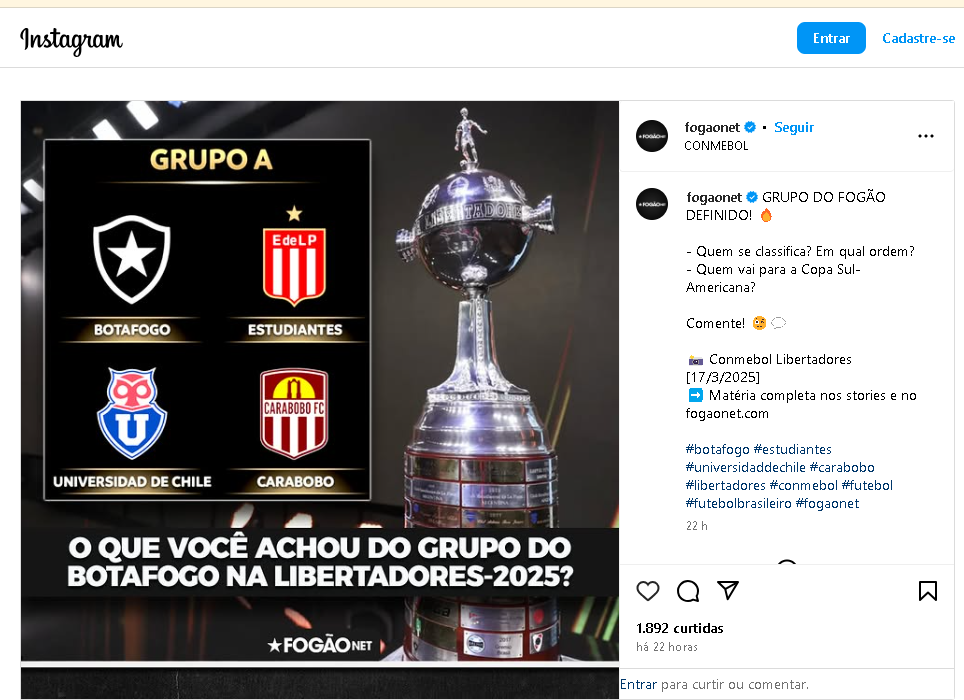This screenshot has width=964, height=700.
Task: Tap the Entrar link to comment
Action: (639, 684)
